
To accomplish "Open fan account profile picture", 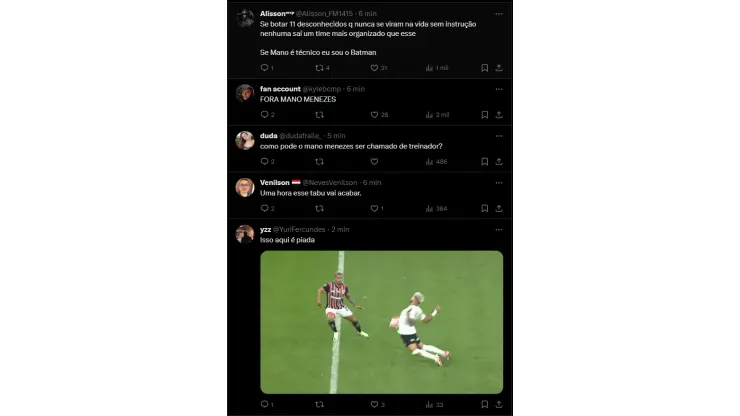I will (245, 93).
